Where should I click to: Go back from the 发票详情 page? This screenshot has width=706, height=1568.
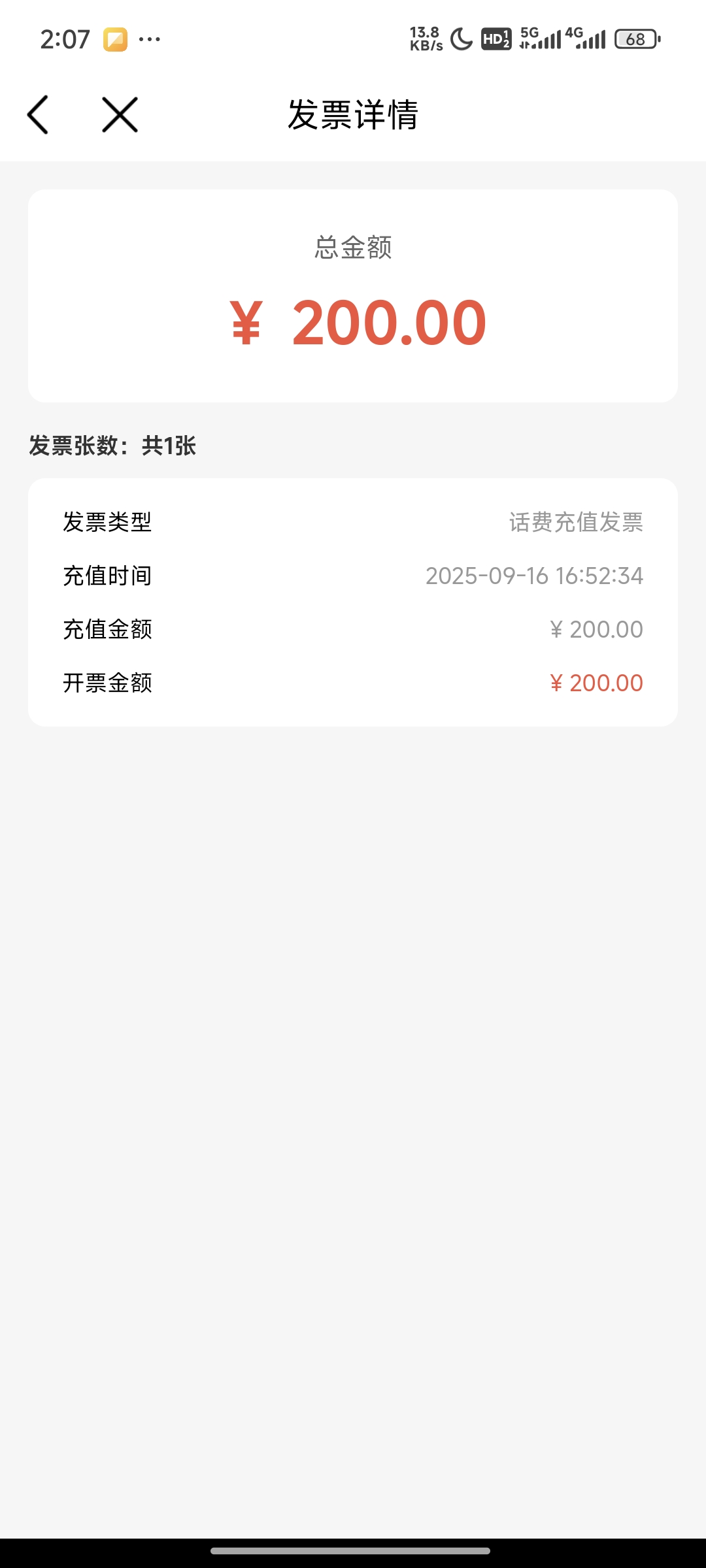point(38,115)
